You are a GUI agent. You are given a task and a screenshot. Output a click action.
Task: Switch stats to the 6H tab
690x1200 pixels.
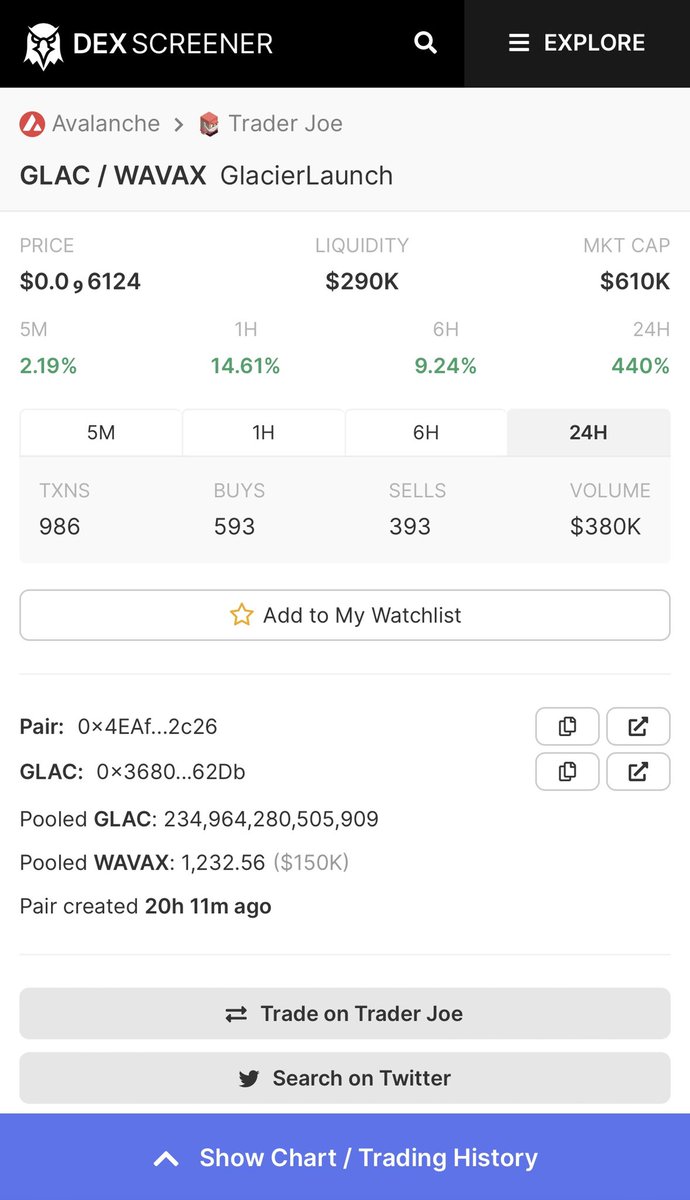click(426, 433)
